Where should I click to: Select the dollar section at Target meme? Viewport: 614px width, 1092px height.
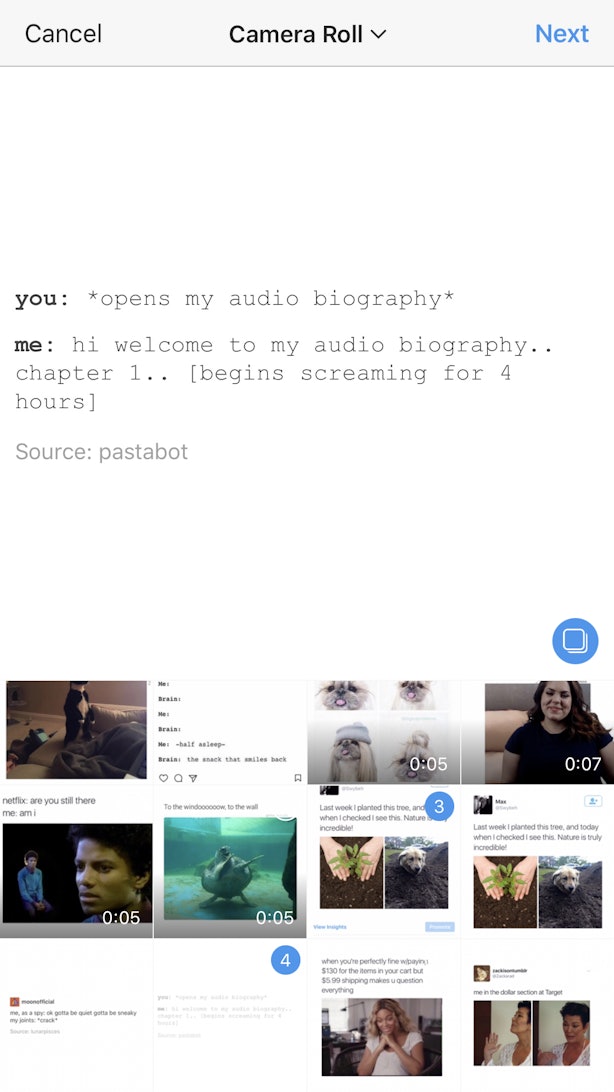tap(537, 1015)
